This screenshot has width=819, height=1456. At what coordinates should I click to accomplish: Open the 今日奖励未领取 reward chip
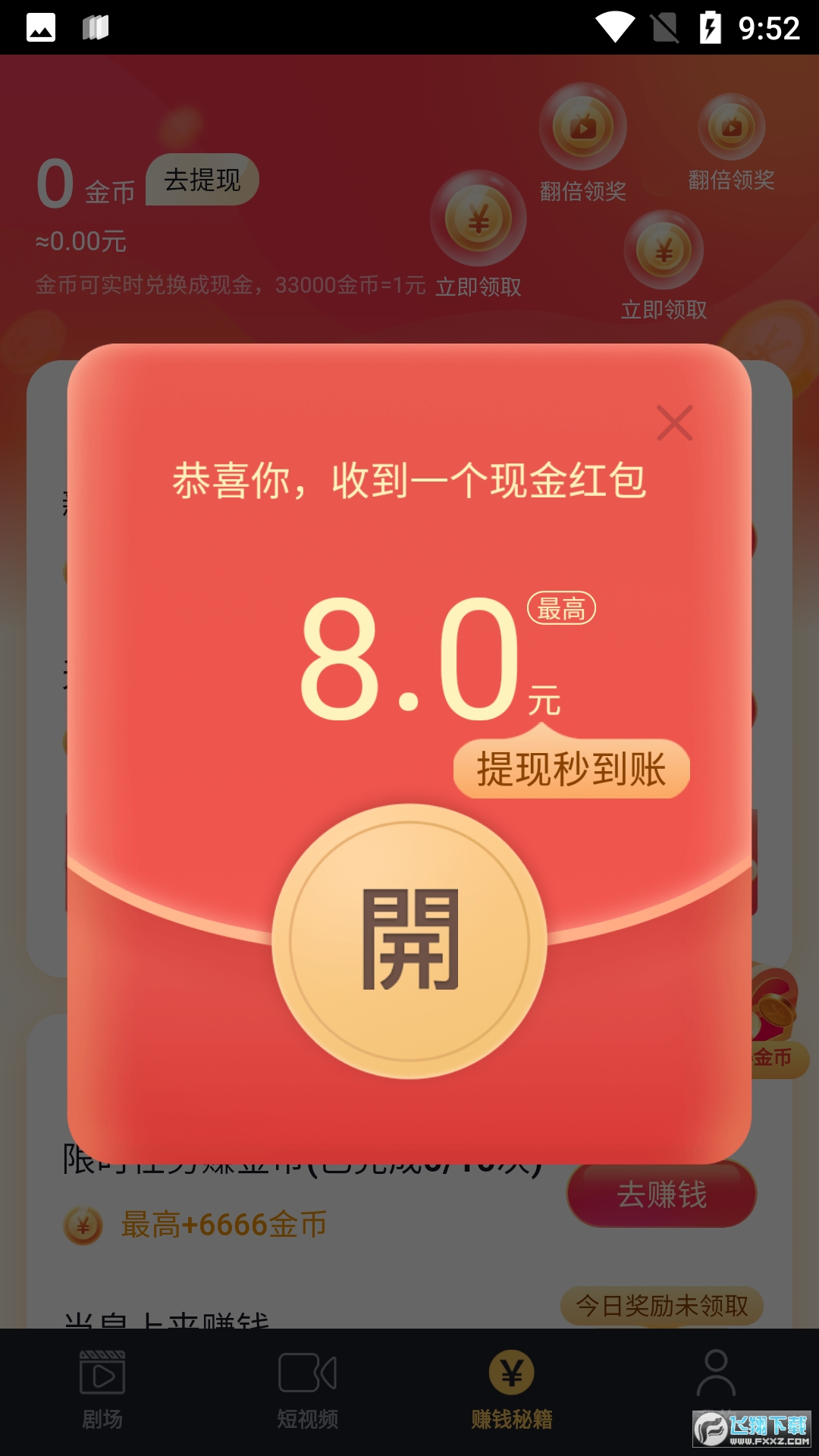(x=661, y=1305)
